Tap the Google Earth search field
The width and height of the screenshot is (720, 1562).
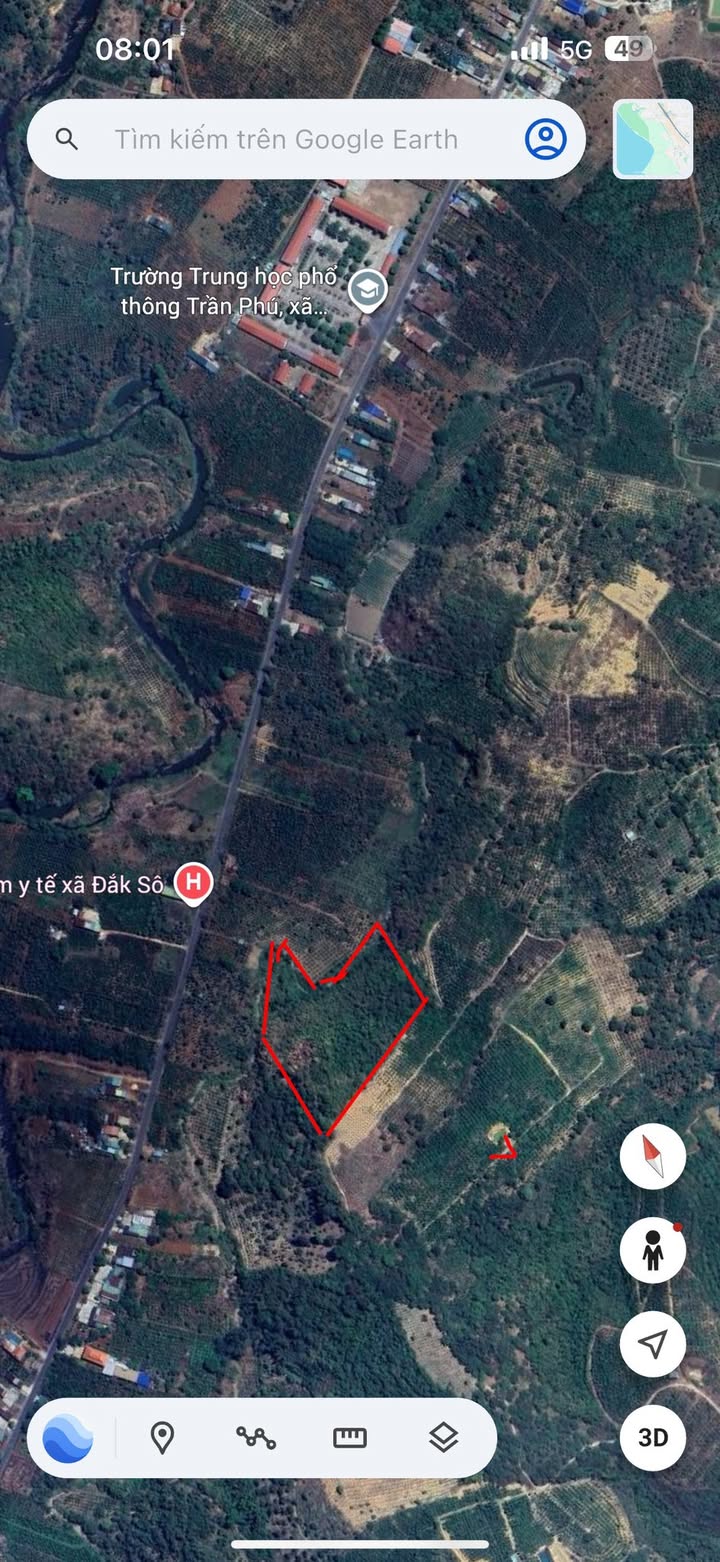pyautogui.click(x=285, y=140)
